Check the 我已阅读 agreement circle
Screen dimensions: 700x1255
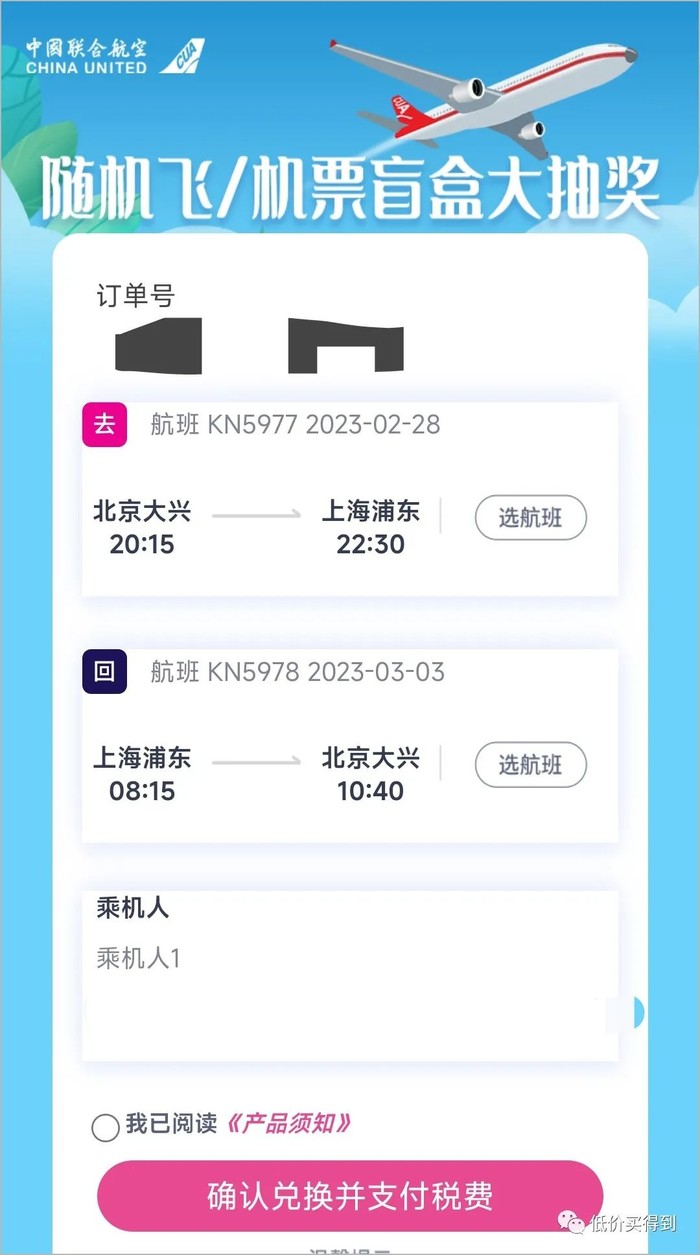point(105,1127)
